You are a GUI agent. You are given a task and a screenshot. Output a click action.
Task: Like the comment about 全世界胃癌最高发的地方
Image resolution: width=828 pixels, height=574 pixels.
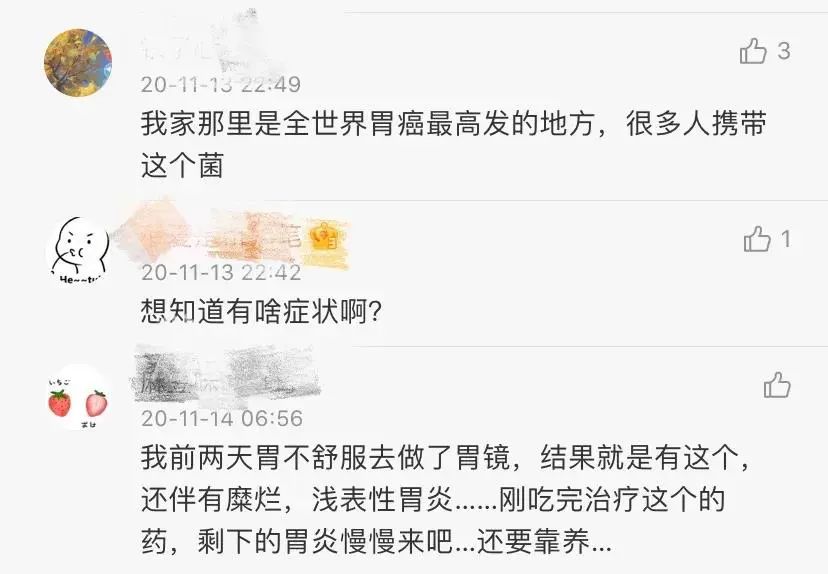(753, 51)
